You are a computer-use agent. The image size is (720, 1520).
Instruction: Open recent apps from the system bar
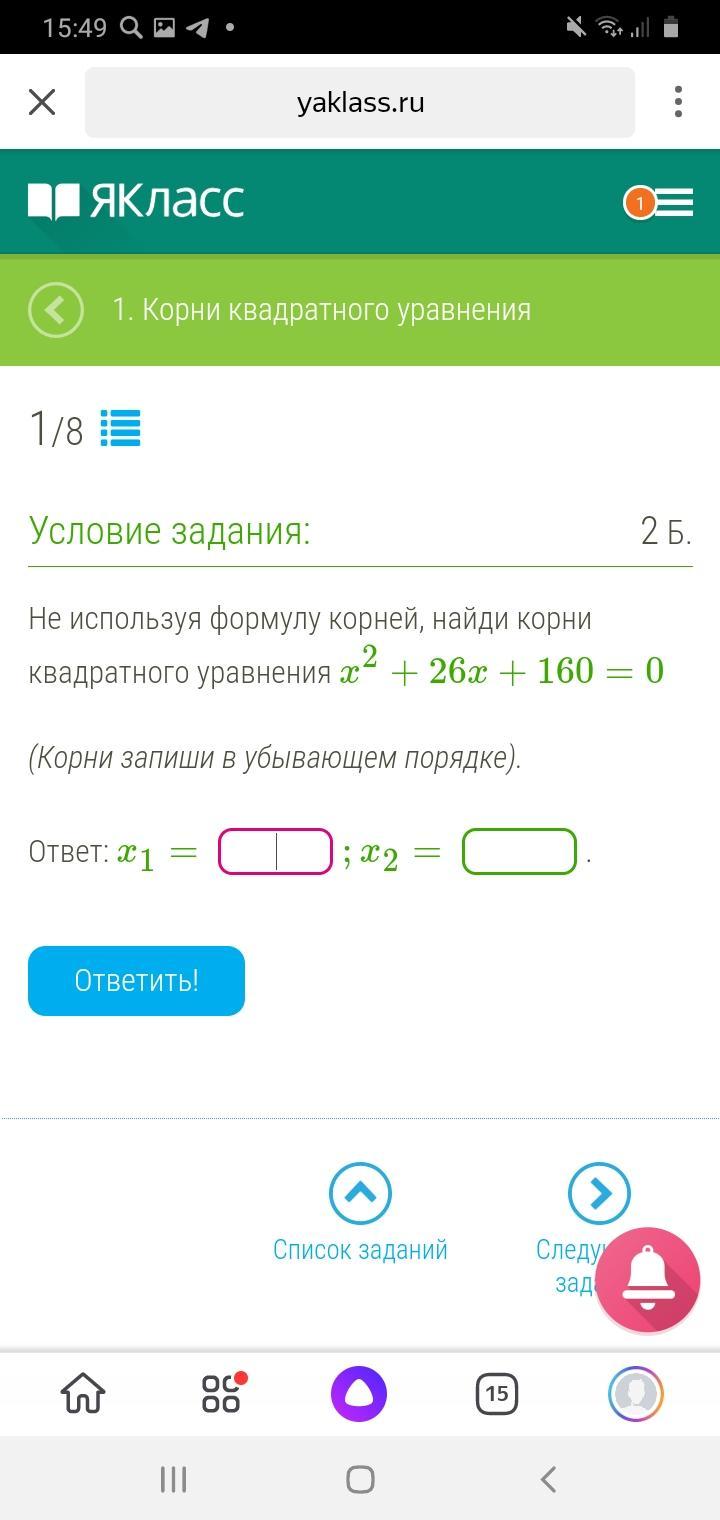(x=174, y=1480)
